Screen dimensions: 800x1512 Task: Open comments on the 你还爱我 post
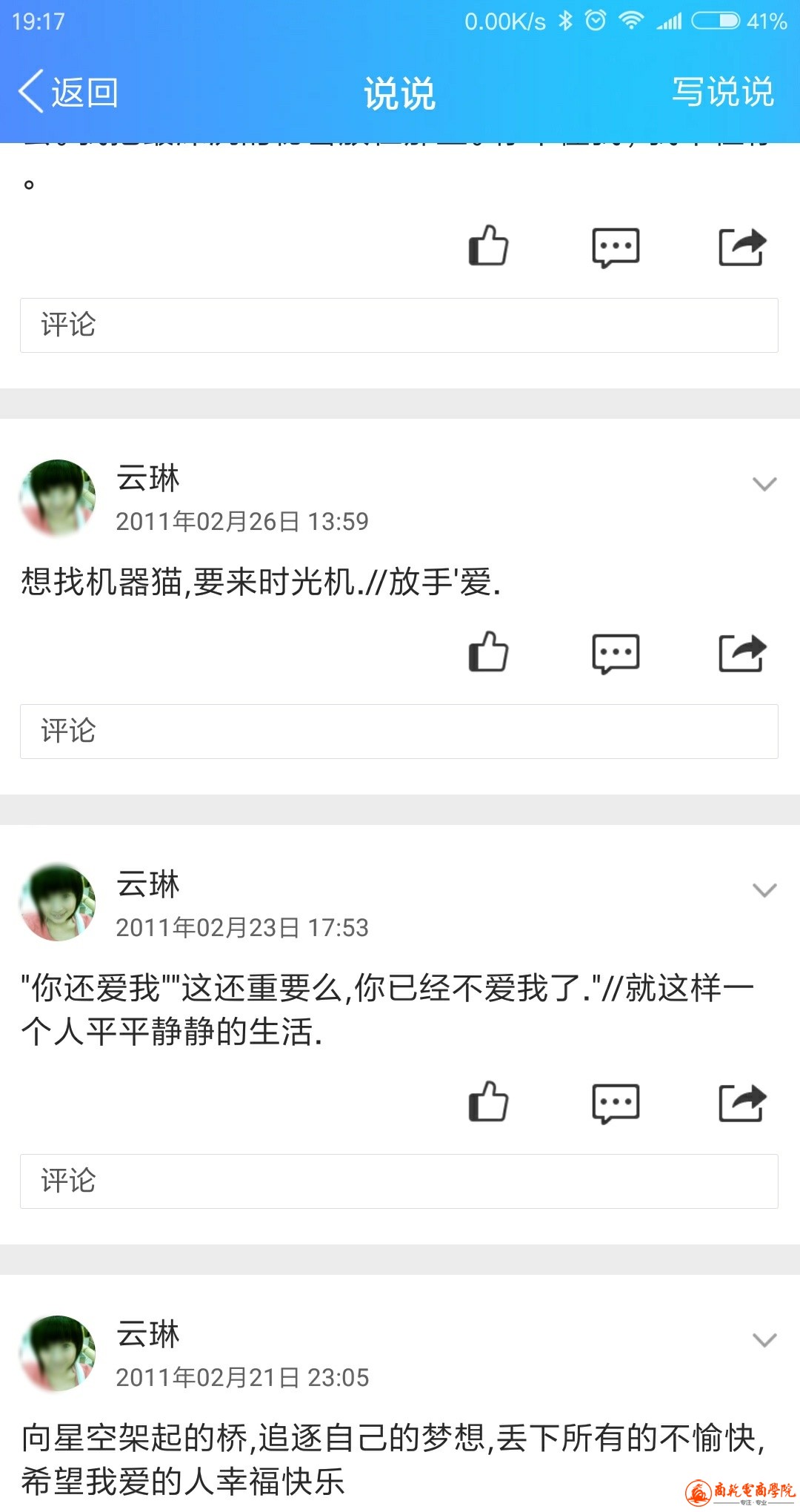616,1104
